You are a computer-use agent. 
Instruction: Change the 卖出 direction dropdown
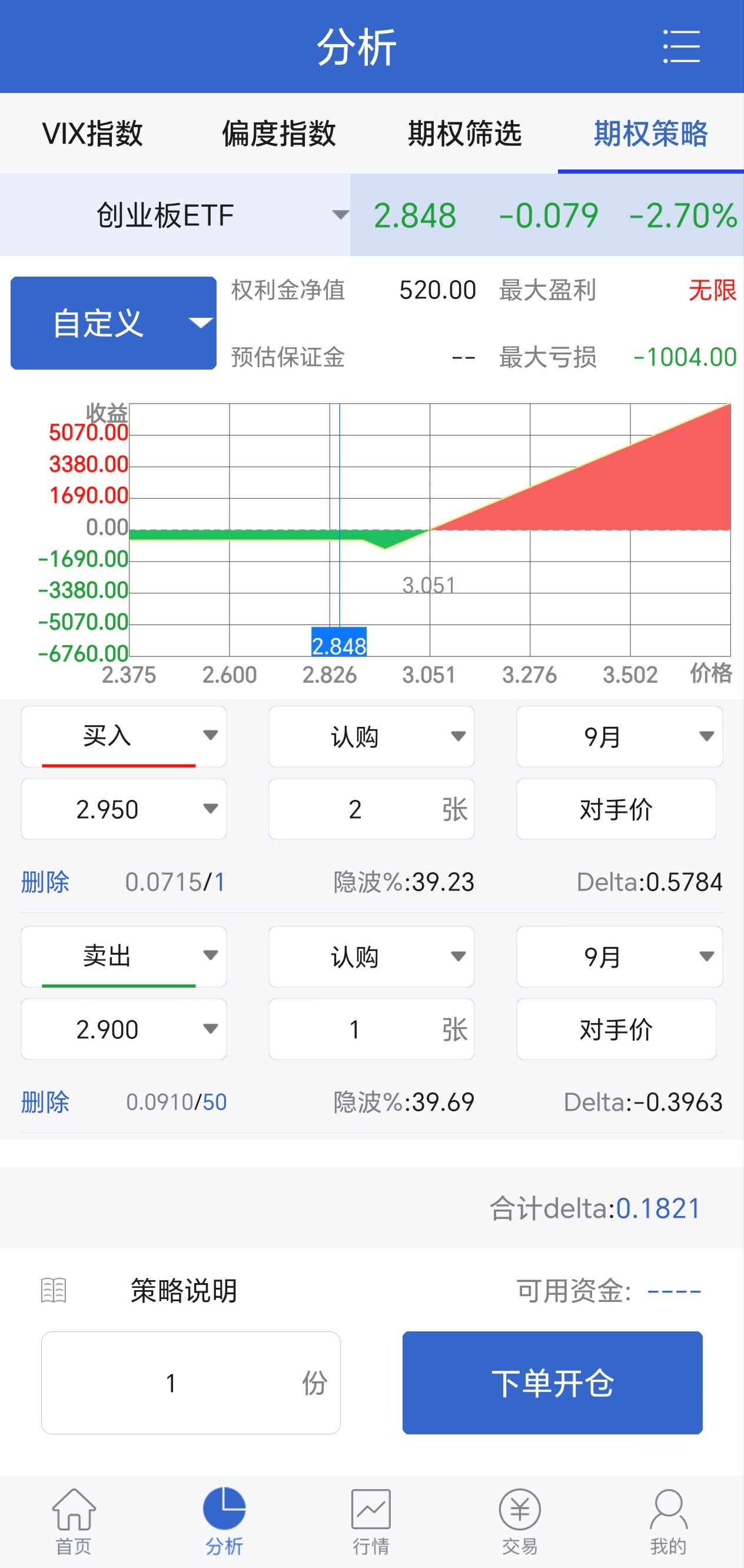(x=124, y=956)
